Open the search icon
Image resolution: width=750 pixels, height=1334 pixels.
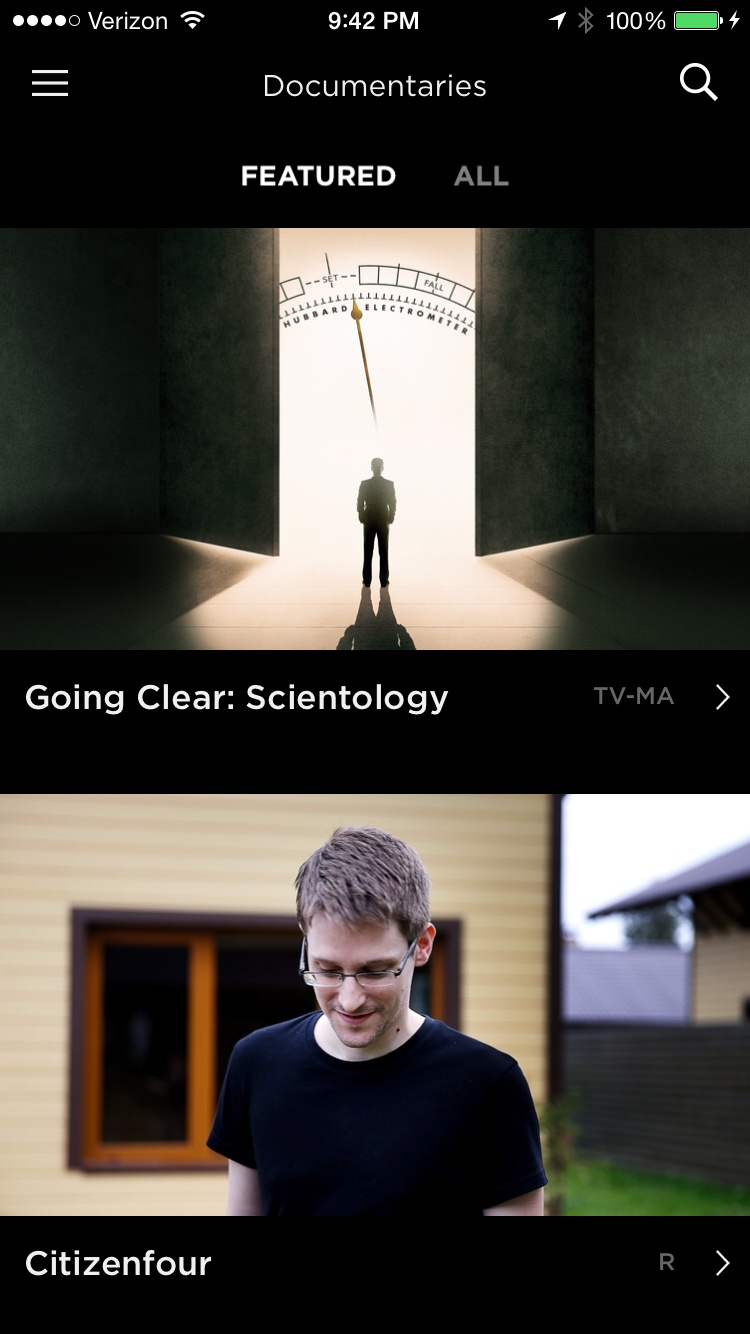click(698, 83)
